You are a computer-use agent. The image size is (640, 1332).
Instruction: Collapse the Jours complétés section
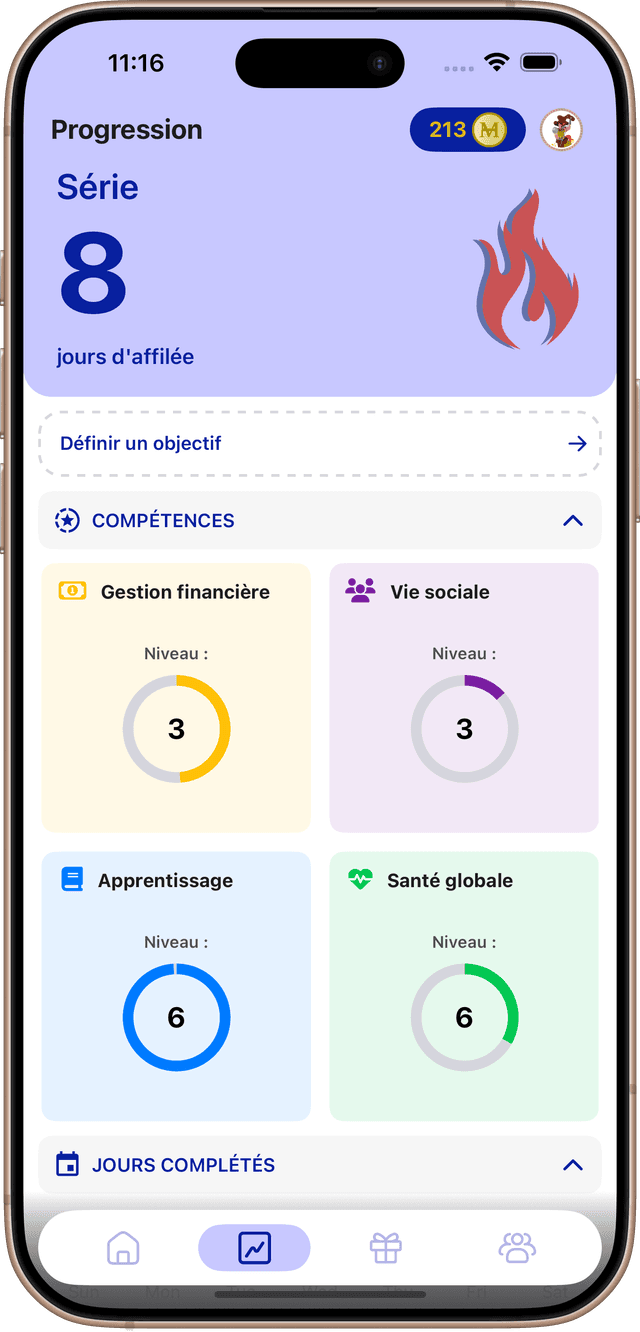(572, 1165)
